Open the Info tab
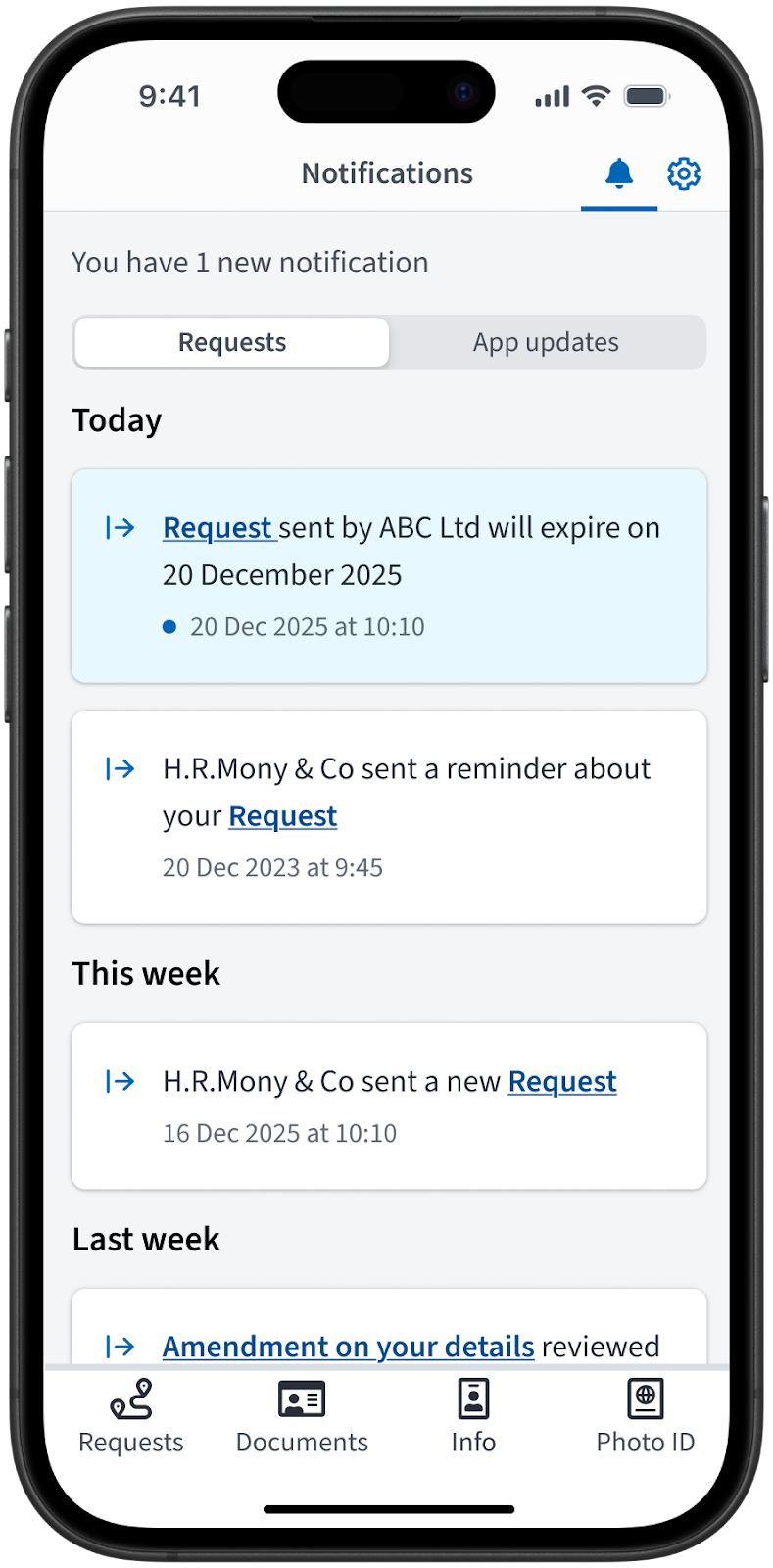The width and height of the screenshot is (773, 1568). pyautogui.click(x=473, y=1415)
